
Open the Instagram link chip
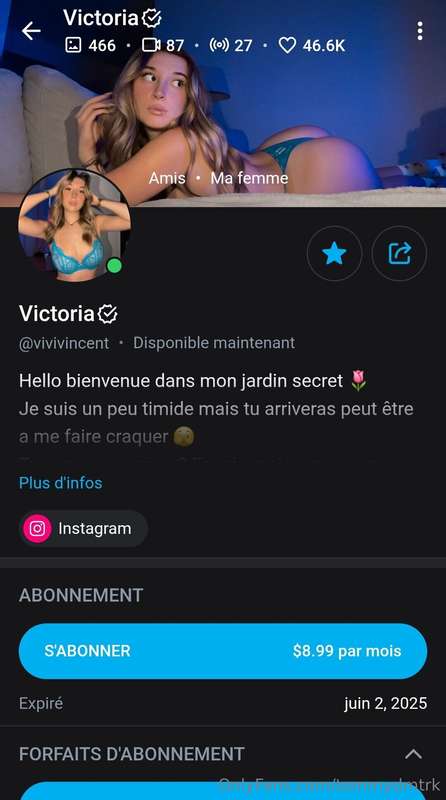(84, 529)
